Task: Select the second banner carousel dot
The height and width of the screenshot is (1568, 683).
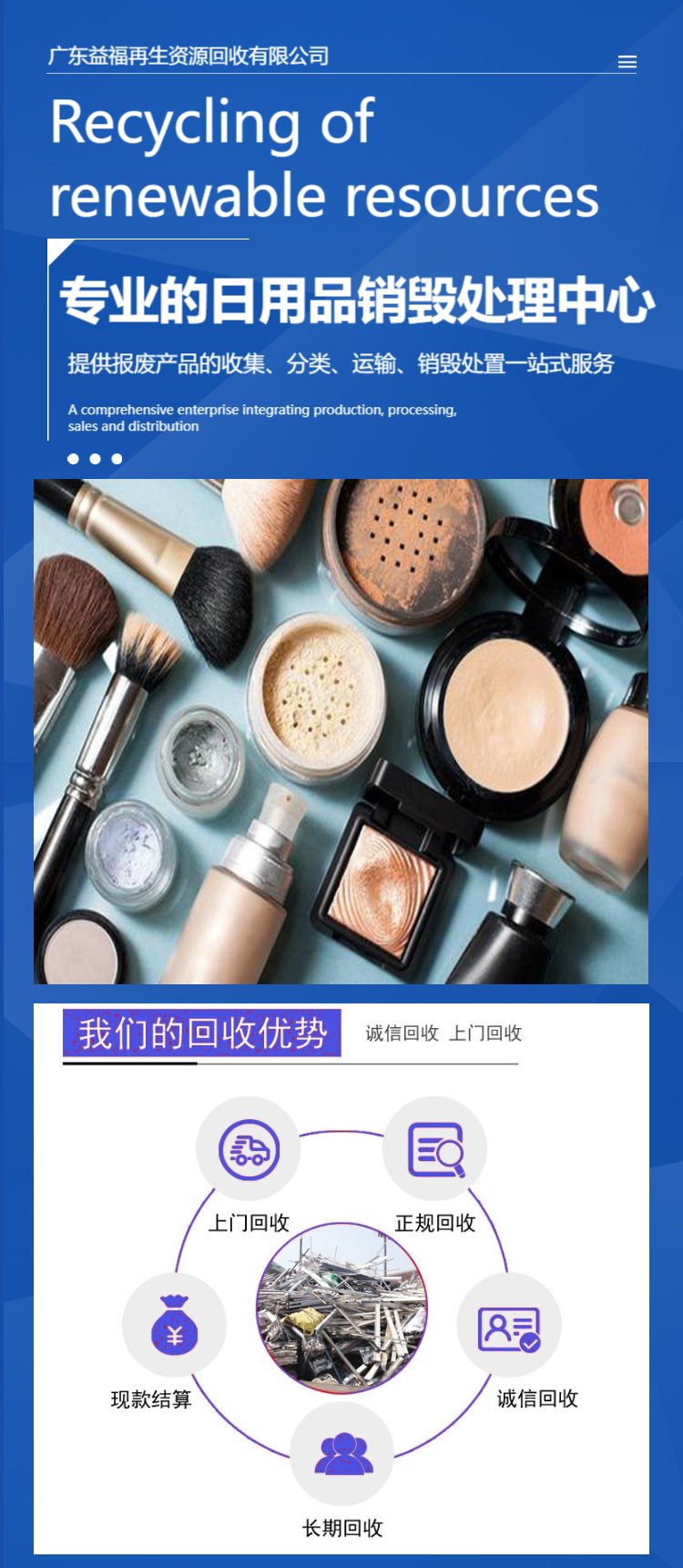Action: point(96,459)
